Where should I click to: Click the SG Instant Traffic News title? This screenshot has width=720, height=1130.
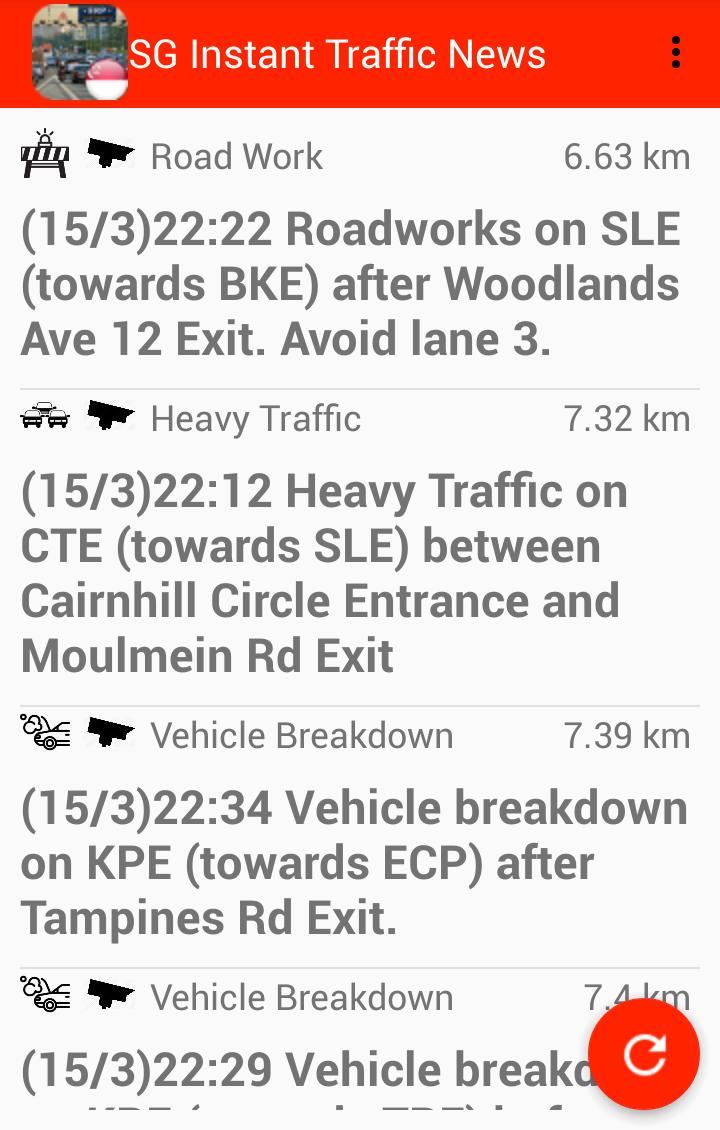click(336, 54)
